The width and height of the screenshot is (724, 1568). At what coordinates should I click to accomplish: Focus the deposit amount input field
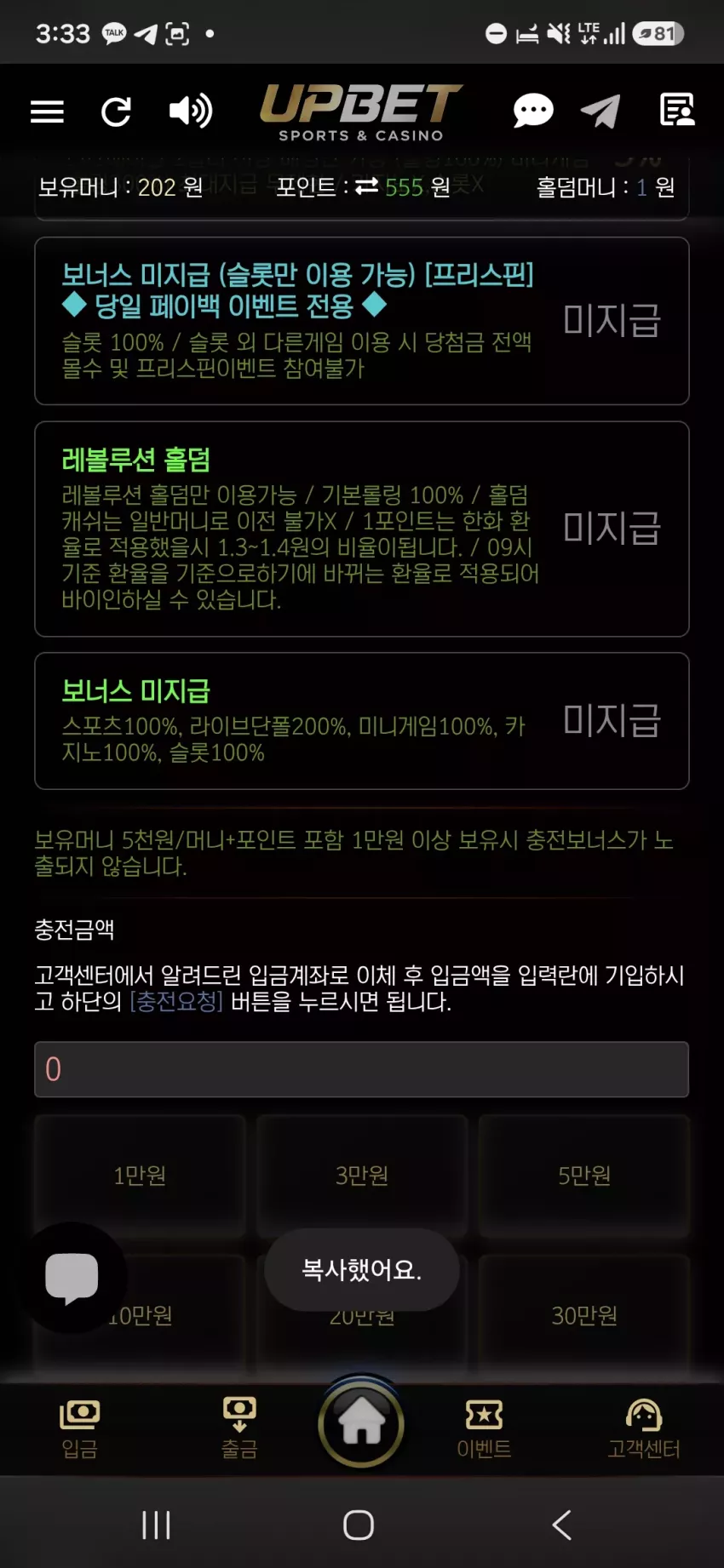(362, 1069)
